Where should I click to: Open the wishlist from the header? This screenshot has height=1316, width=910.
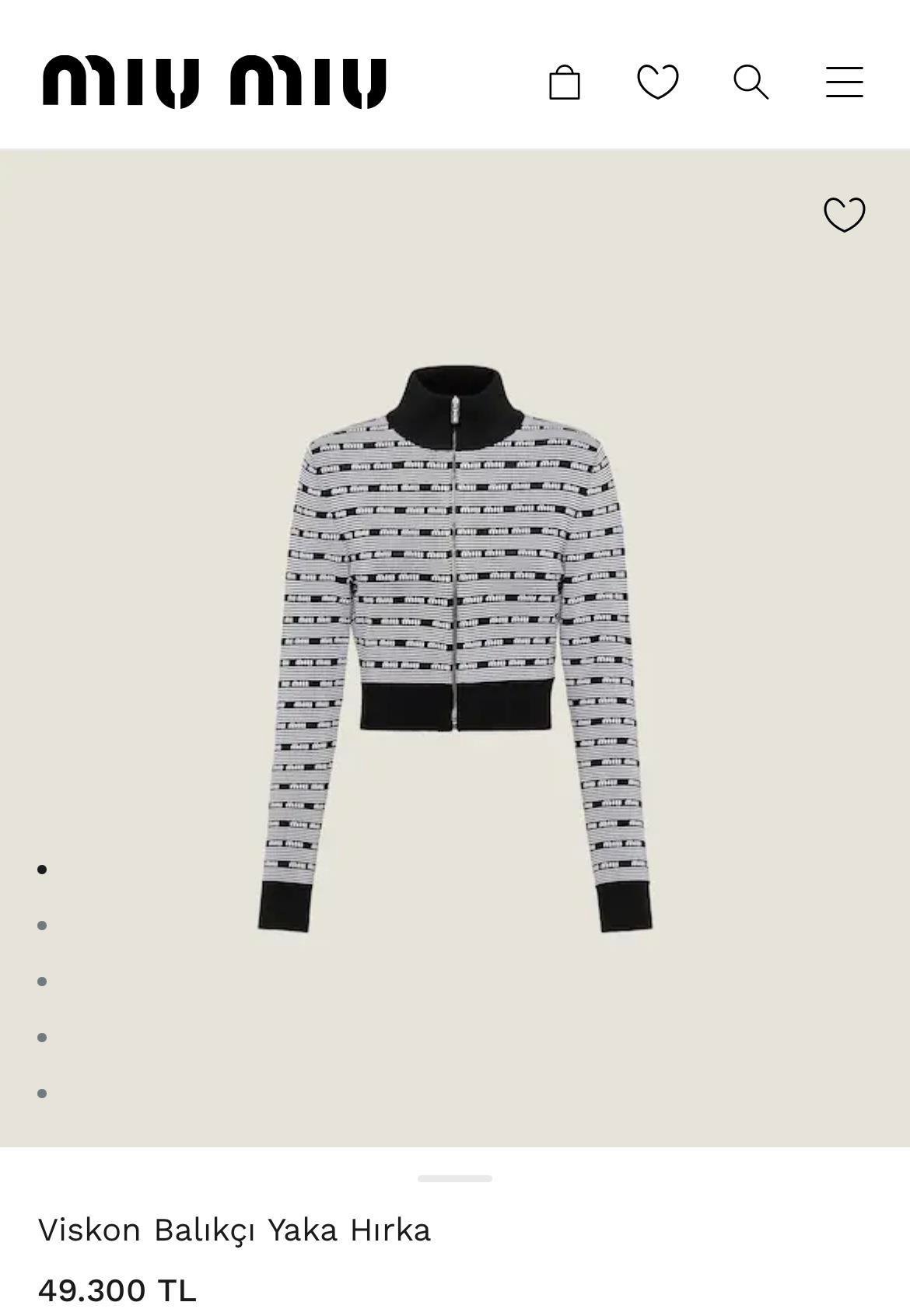657,82
